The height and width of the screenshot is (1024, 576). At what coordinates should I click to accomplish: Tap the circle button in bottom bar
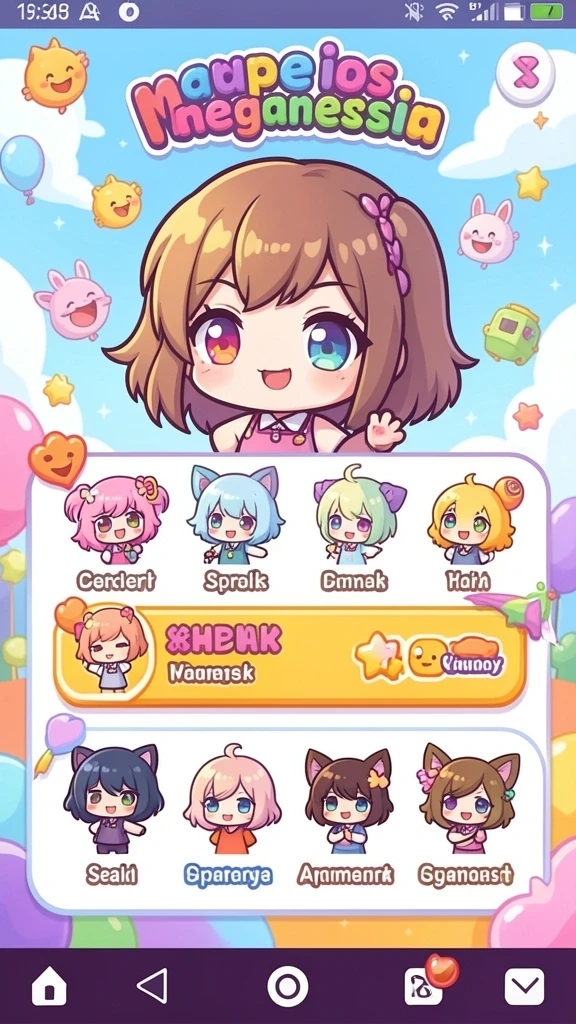click(288, 986)
